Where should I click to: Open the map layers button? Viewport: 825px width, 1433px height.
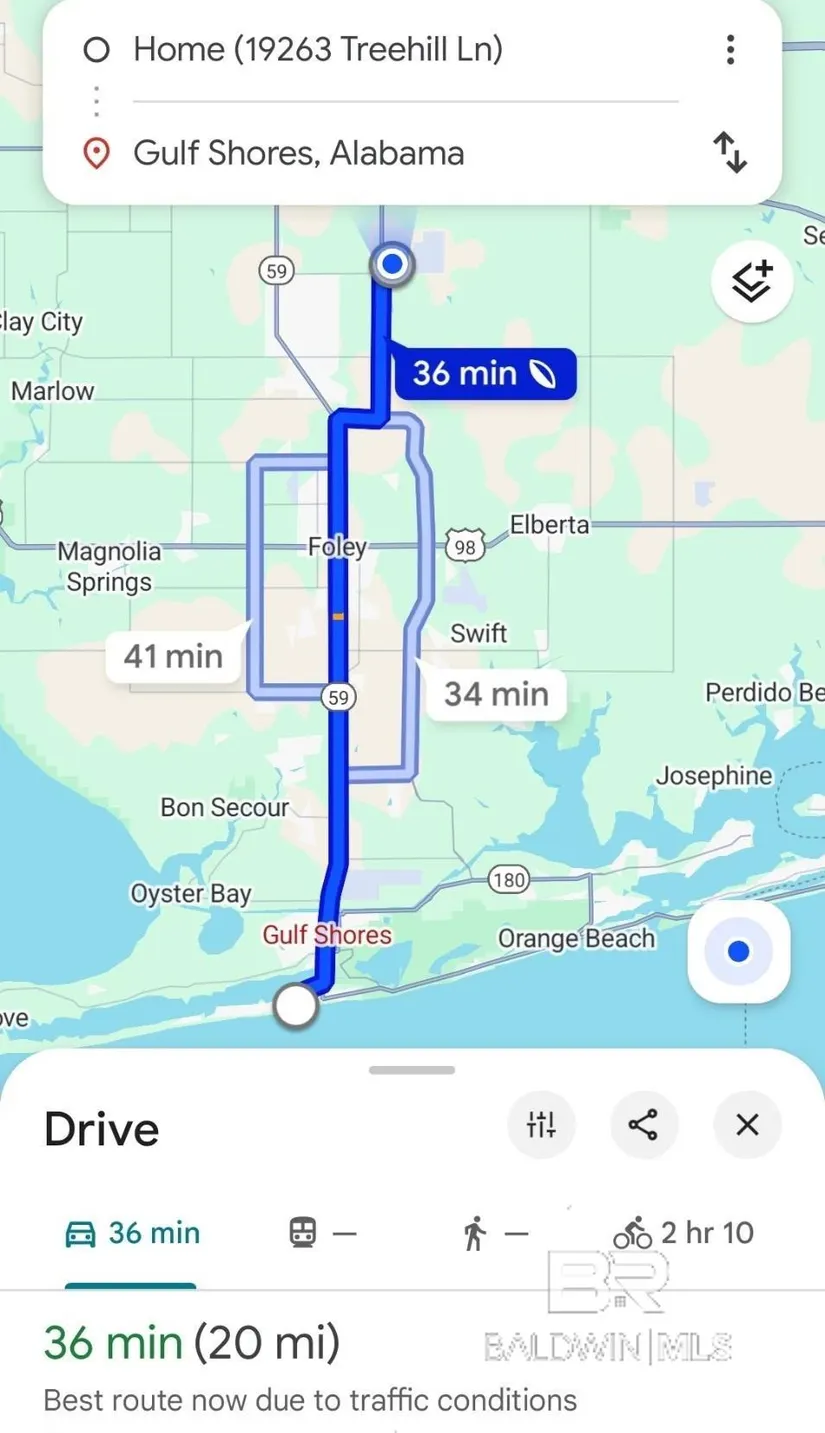752,281
